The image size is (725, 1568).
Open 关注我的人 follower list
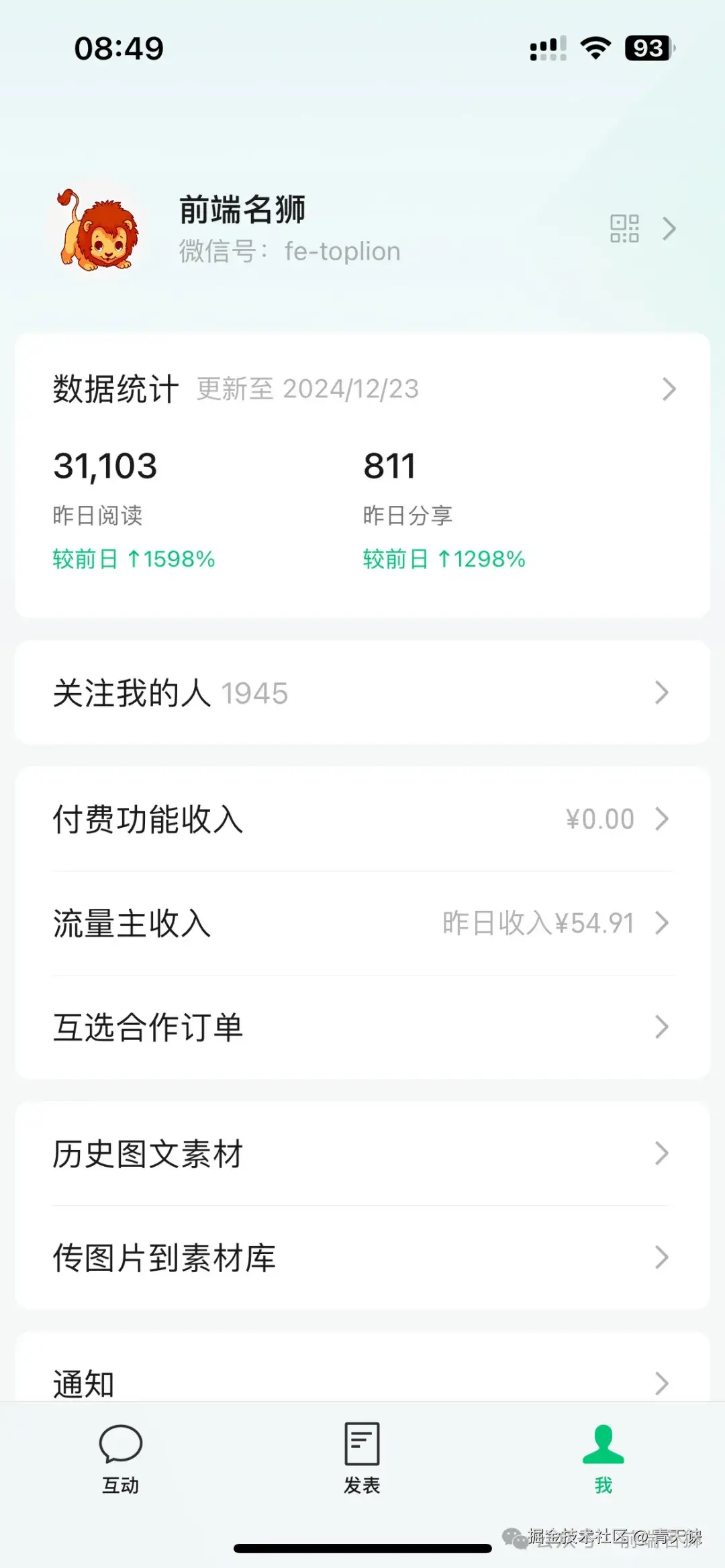[x=362, y=694]
